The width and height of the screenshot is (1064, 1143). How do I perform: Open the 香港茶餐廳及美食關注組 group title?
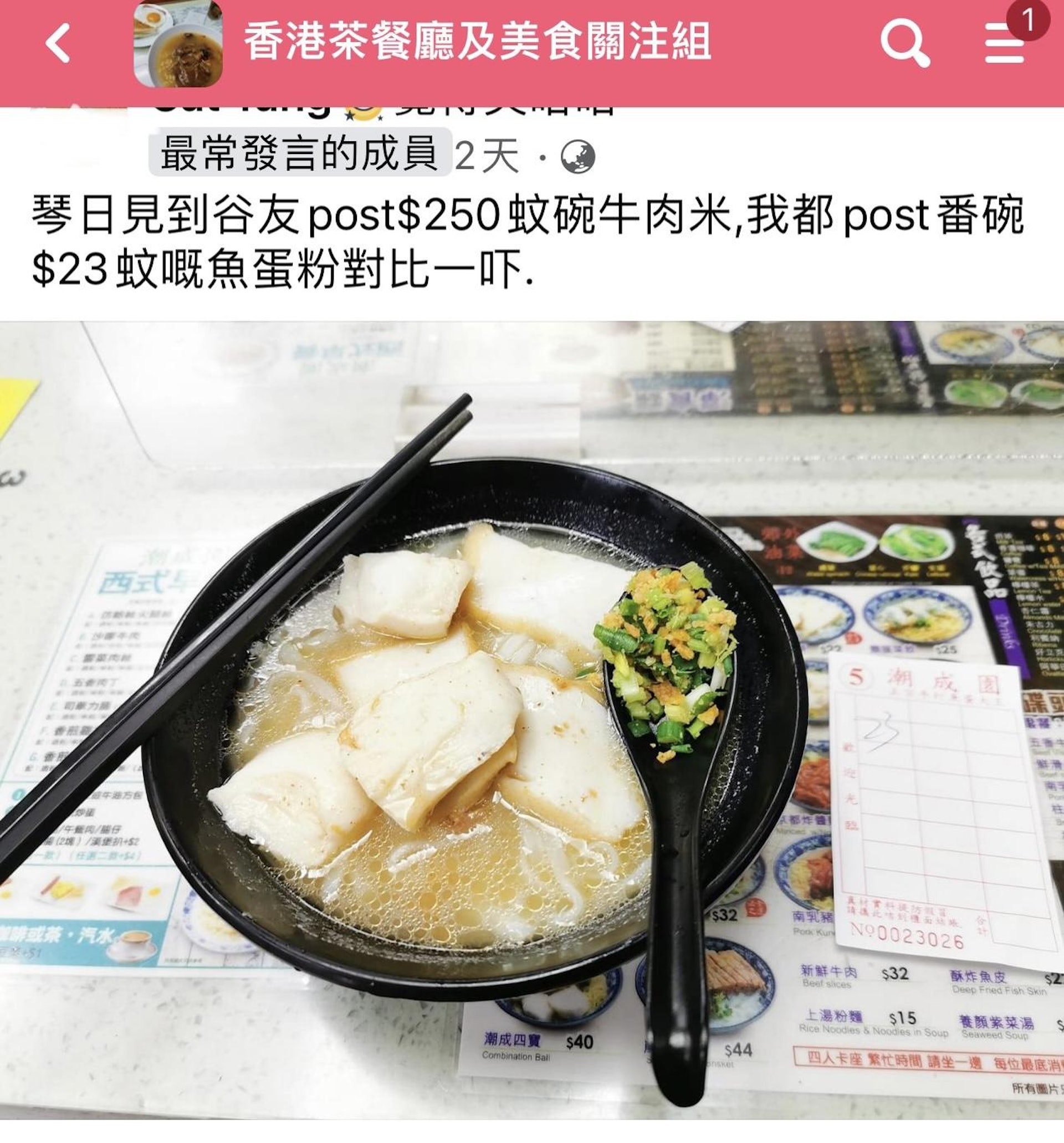pos(477,42)
